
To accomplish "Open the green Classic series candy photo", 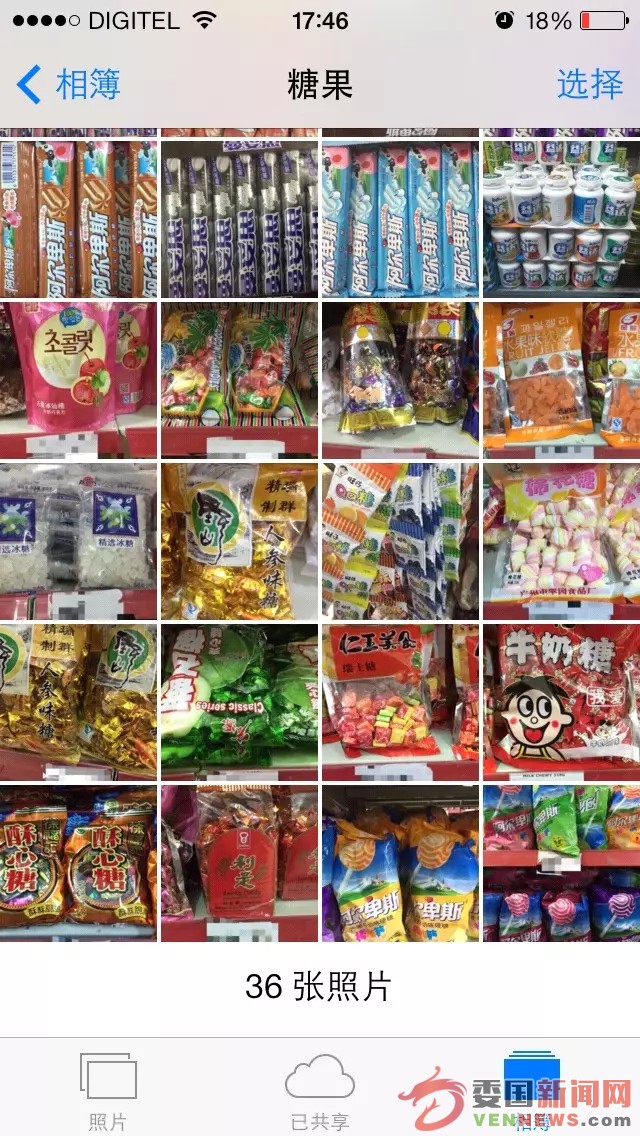I will pyautogui.click(x=239, y=702).
